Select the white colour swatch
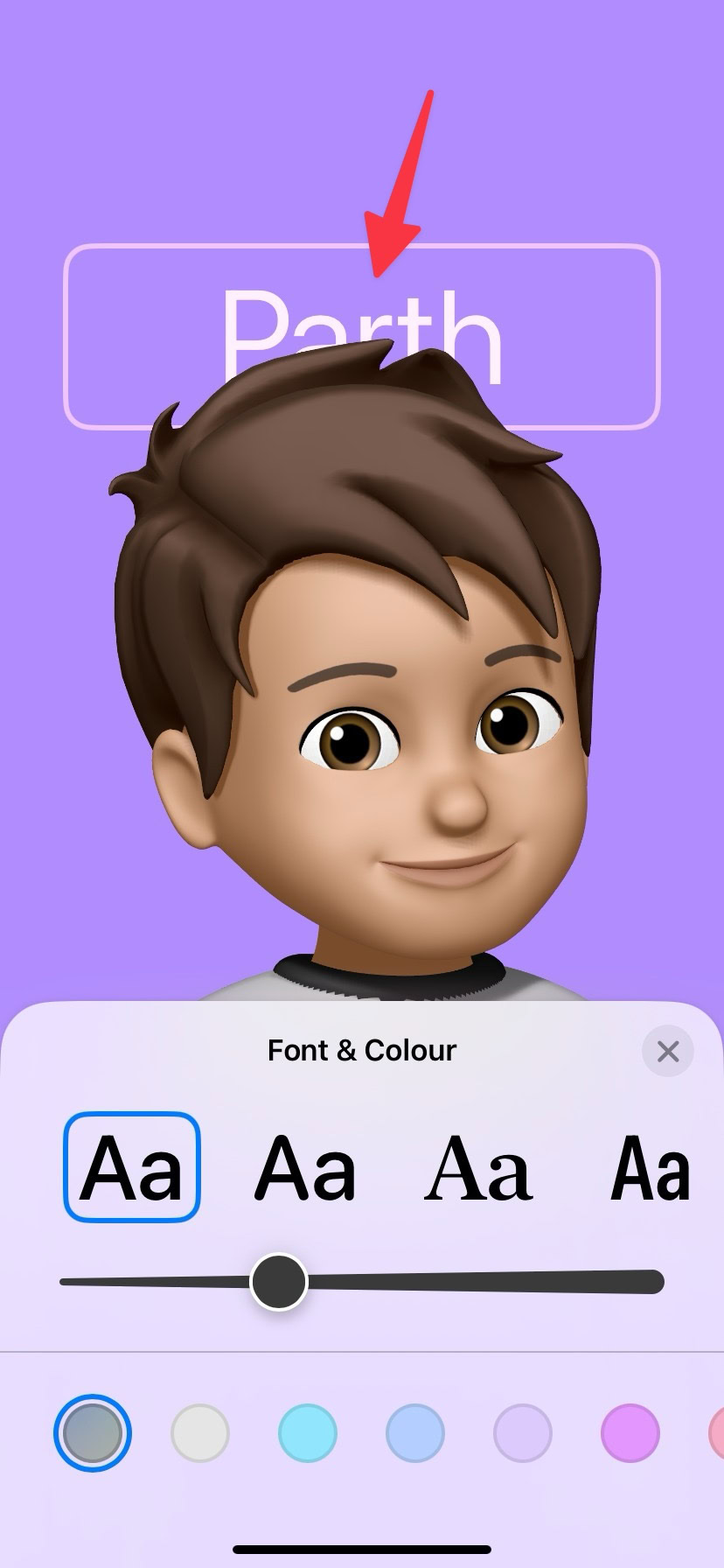This screenshot has width=724, height=1568. click(x=200, y=1433)
